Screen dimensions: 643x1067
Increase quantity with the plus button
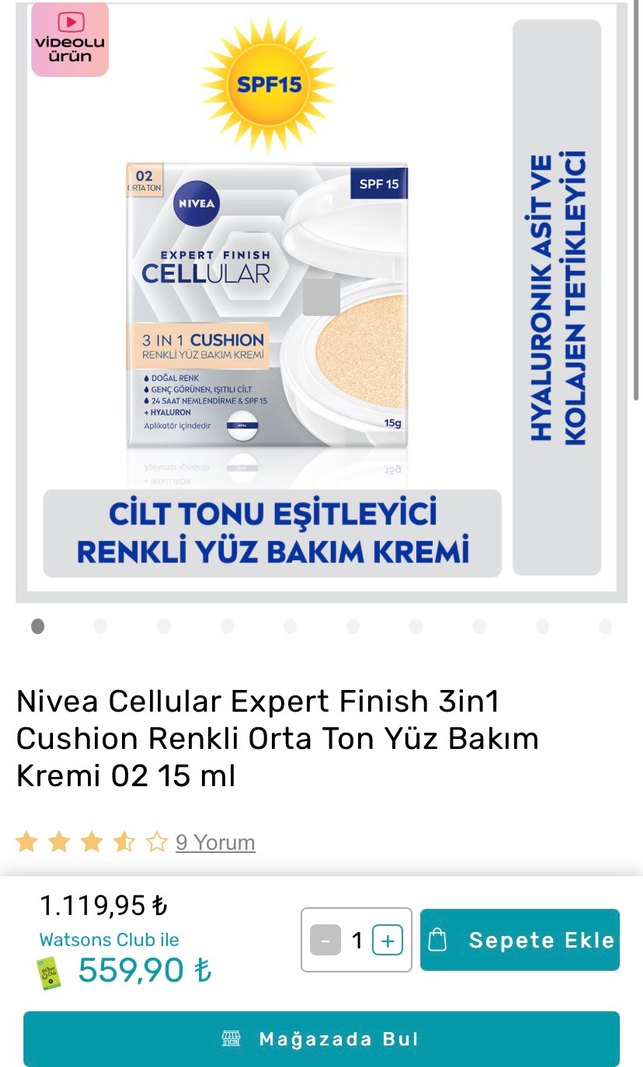point(387,940)
